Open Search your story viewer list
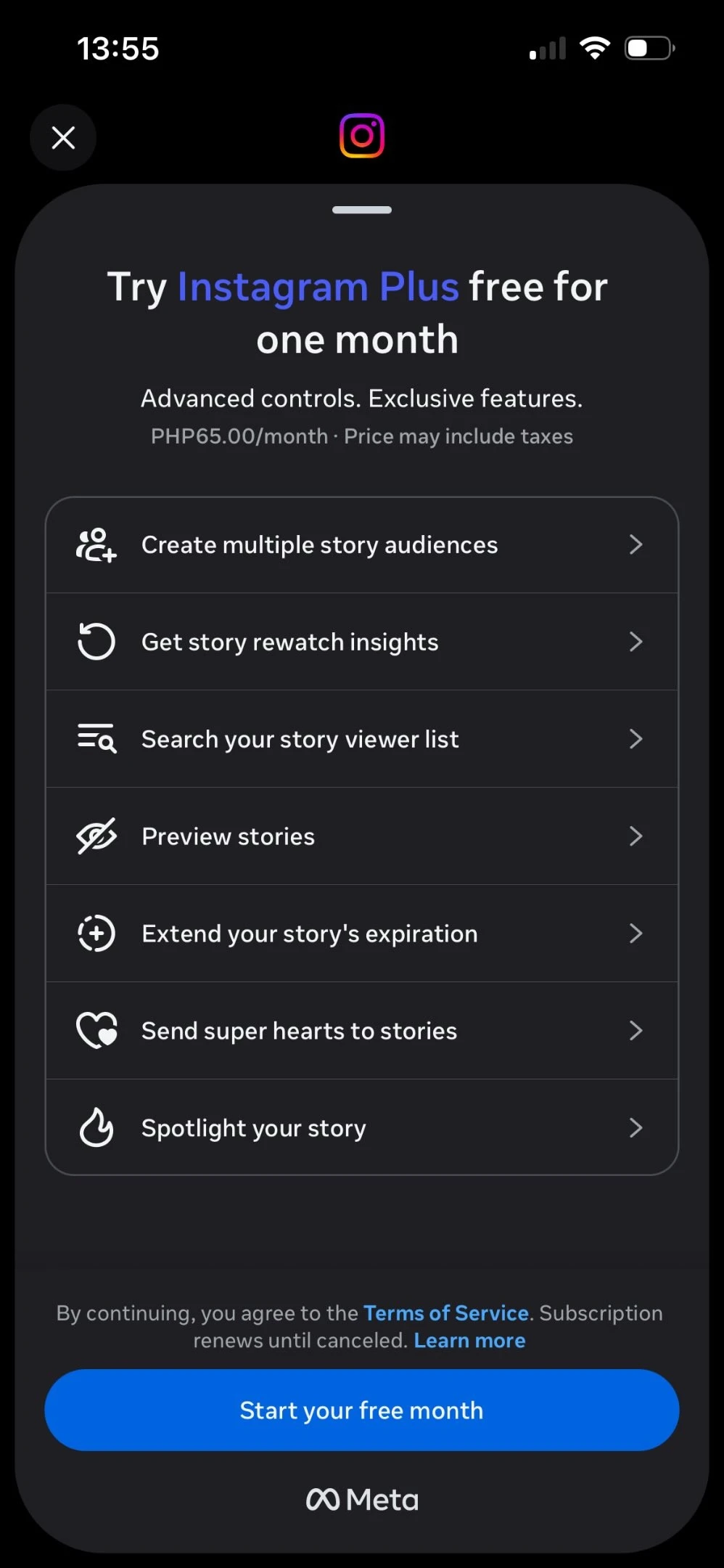Image resolution: width=724 pixels, height=1568 pixels. [361, 740]
